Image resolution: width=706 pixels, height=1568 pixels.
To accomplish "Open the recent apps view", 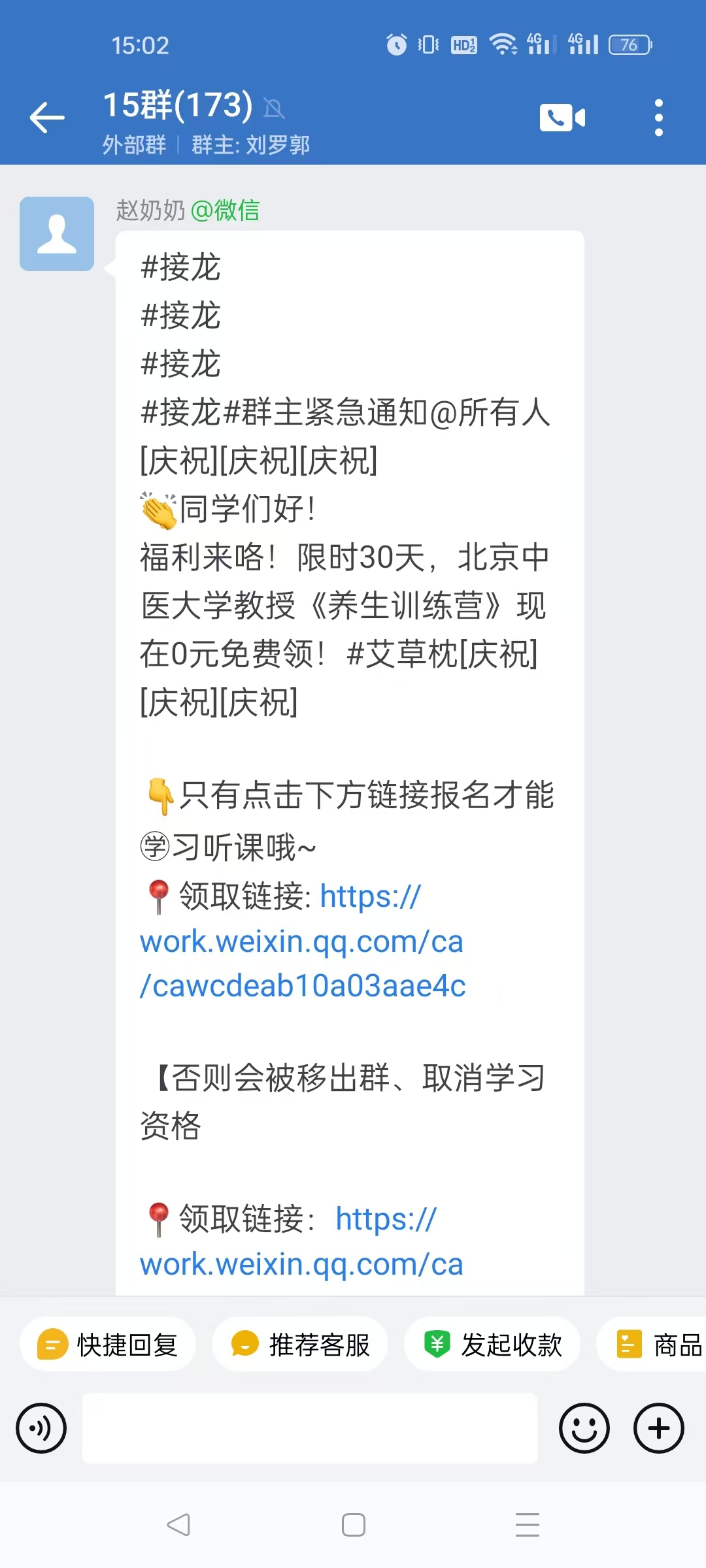I will tap(527, 1525).
